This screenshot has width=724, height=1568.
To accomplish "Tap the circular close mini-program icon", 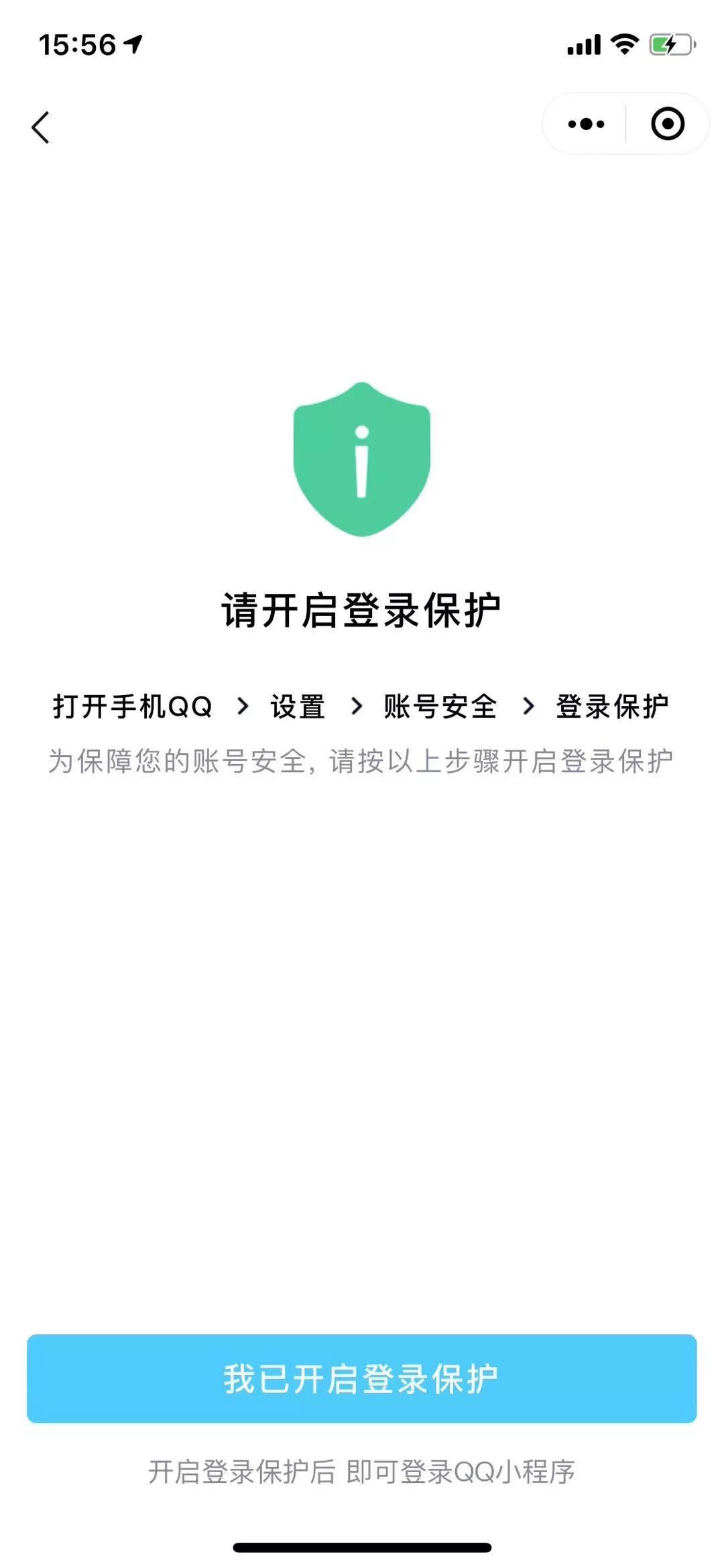I will tap(666, 123).
